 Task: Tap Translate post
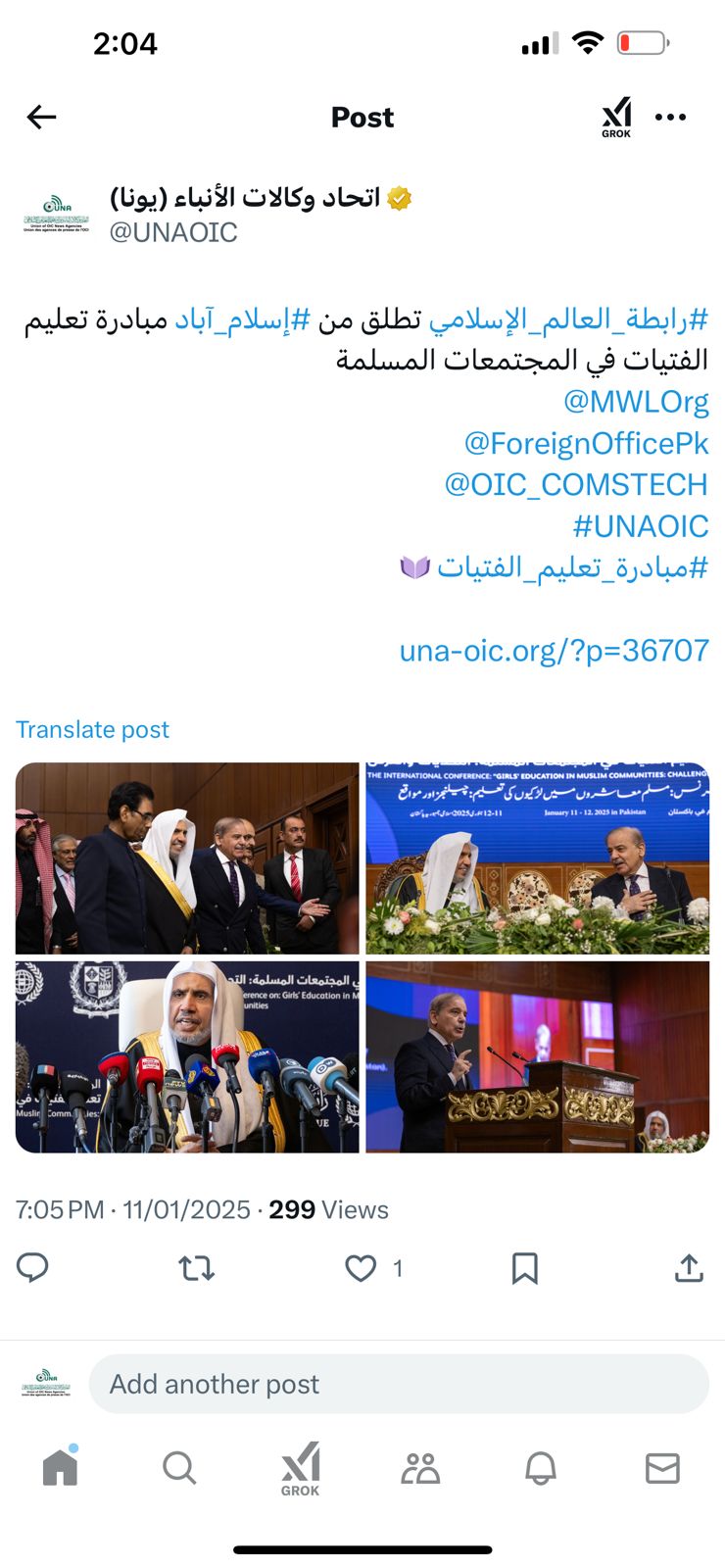[x=92, y=730]
